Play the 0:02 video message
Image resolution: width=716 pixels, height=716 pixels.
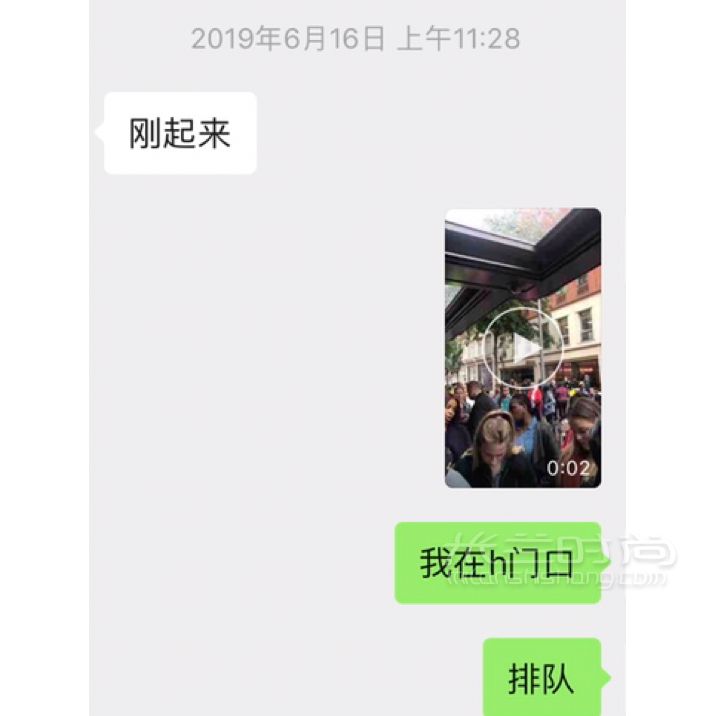522,348
